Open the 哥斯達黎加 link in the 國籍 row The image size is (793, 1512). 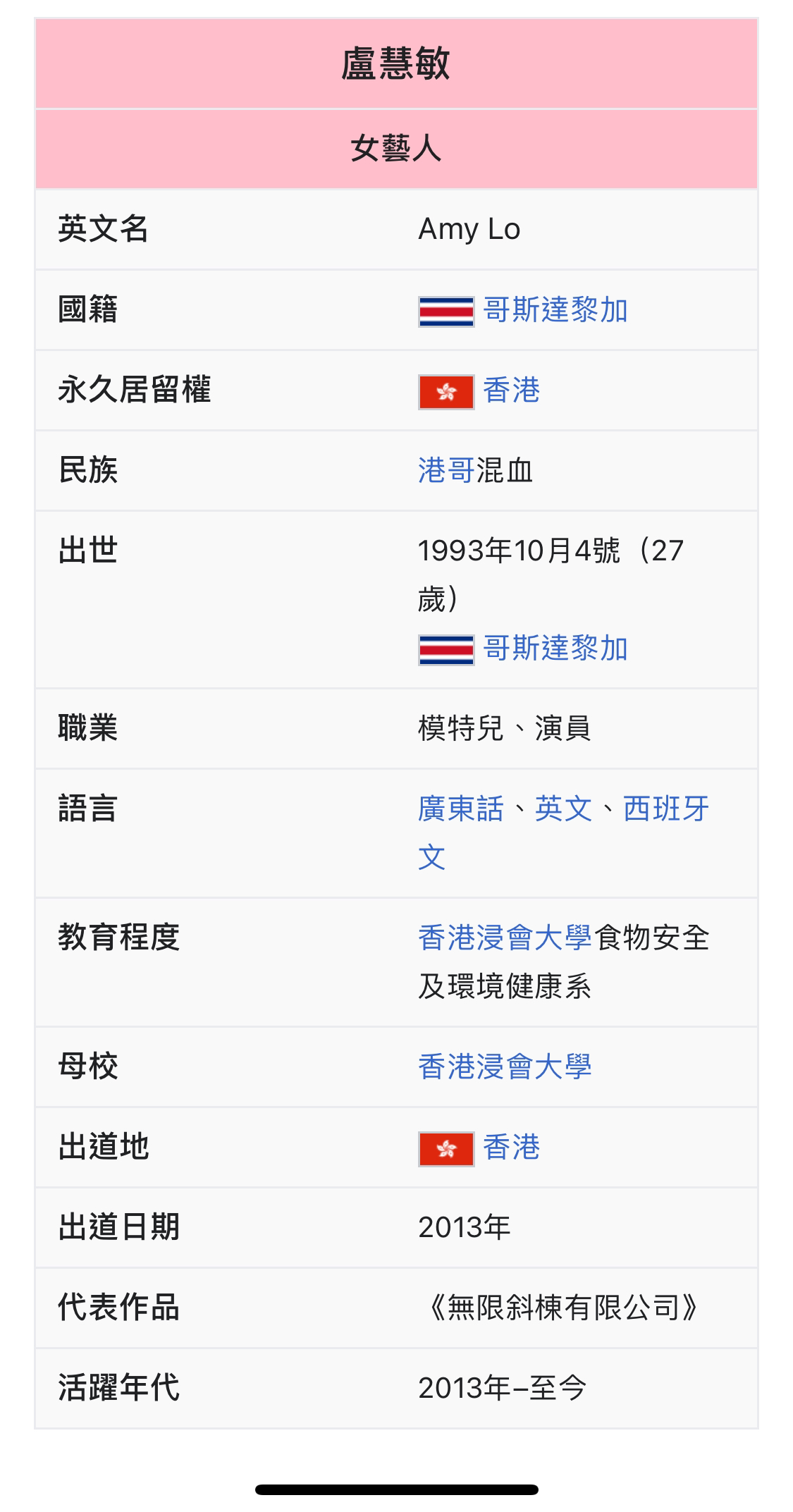point(555,310)
